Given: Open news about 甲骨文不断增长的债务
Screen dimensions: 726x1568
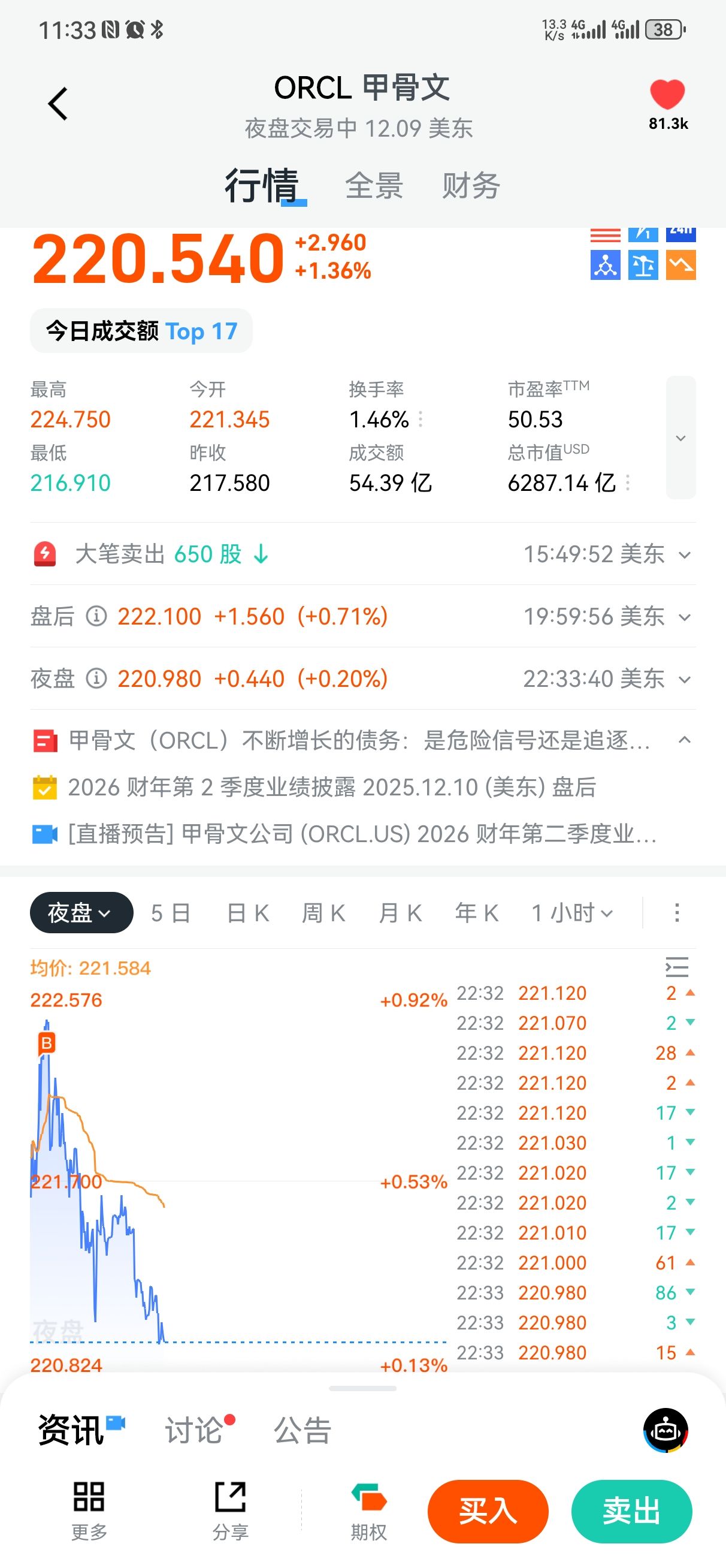Looking at the screenshot, I should (x=359, y=741).
